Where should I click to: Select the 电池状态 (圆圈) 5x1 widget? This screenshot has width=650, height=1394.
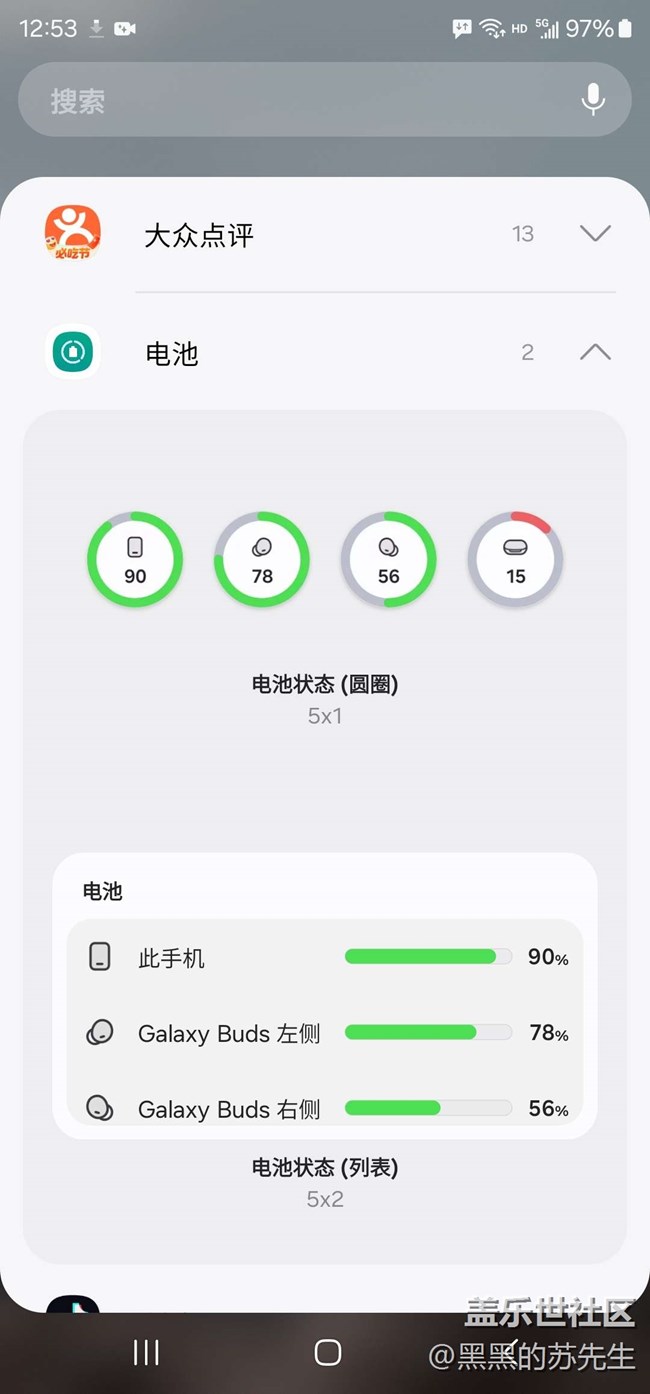tap(325, 560)
